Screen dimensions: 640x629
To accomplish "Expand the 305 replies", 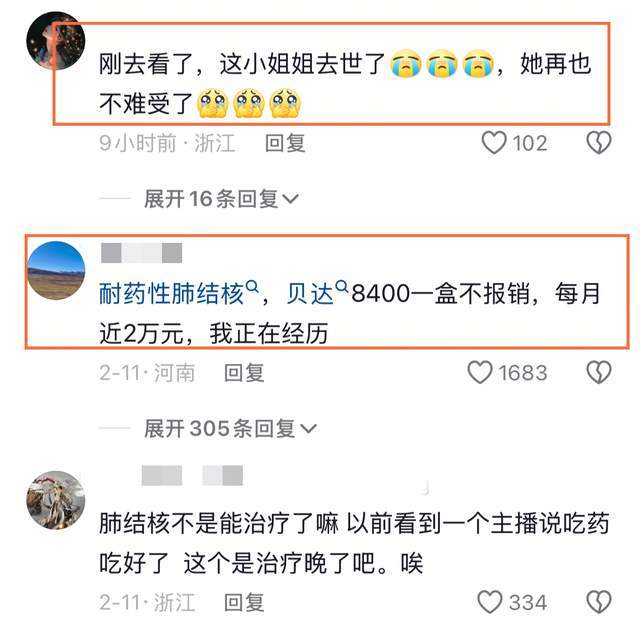I will [230, 429].
